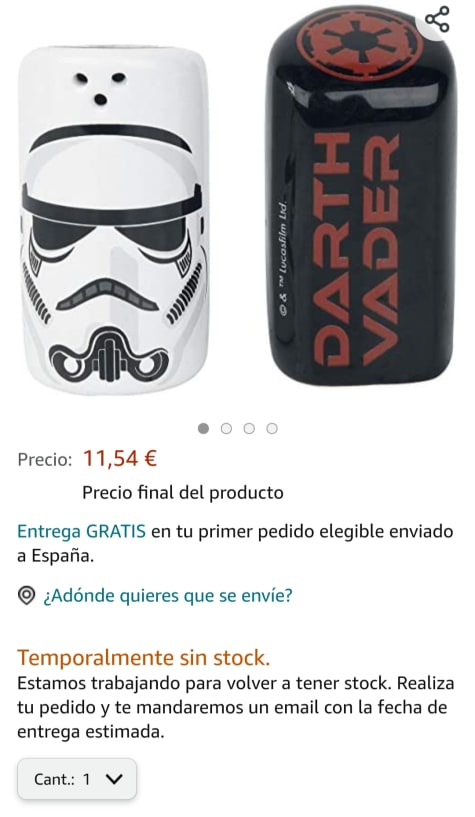This screenshot has width=475, height=817.
Task: Open the Entrega GRATIS link
Action: point(81,532)
